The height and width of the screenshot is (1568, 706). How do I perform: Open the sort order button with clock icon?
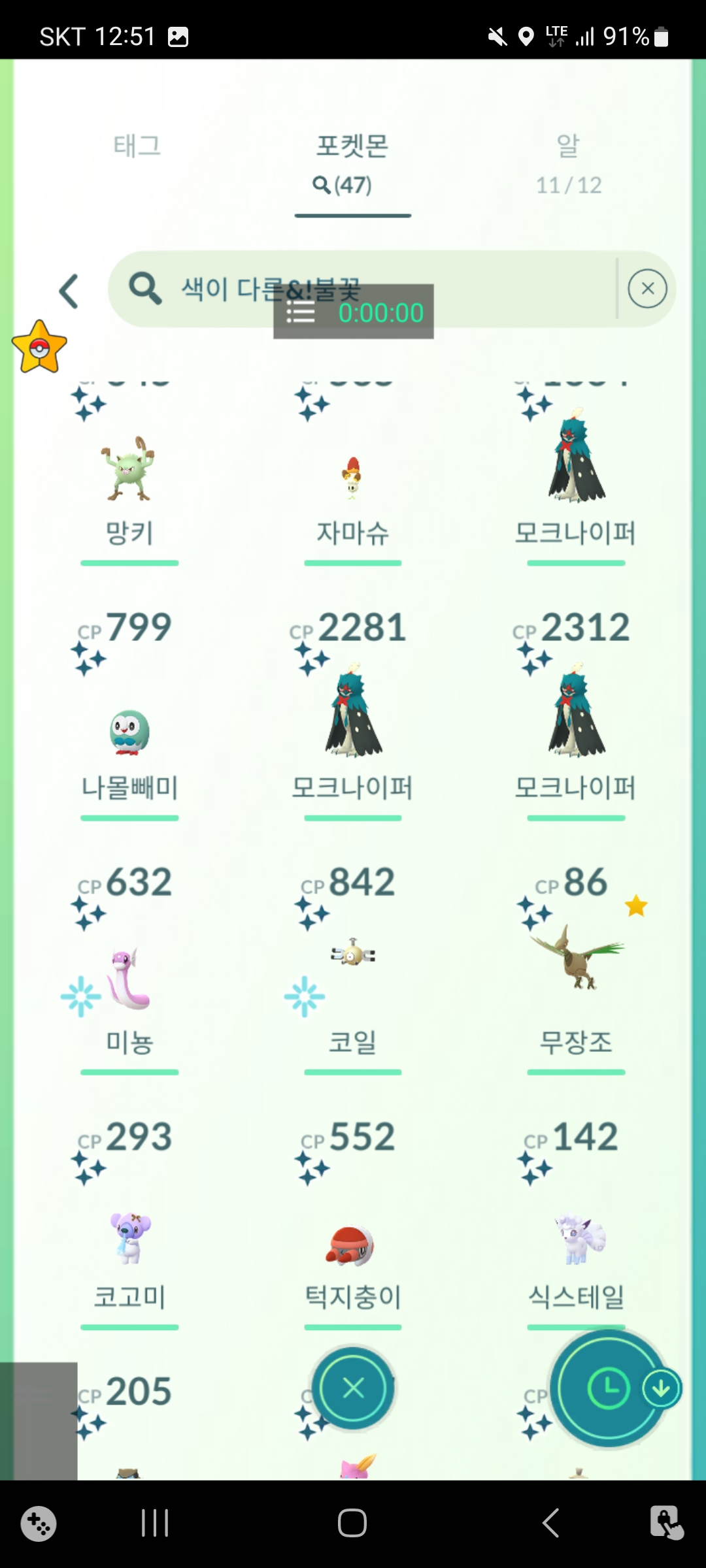click(608, 1388)
